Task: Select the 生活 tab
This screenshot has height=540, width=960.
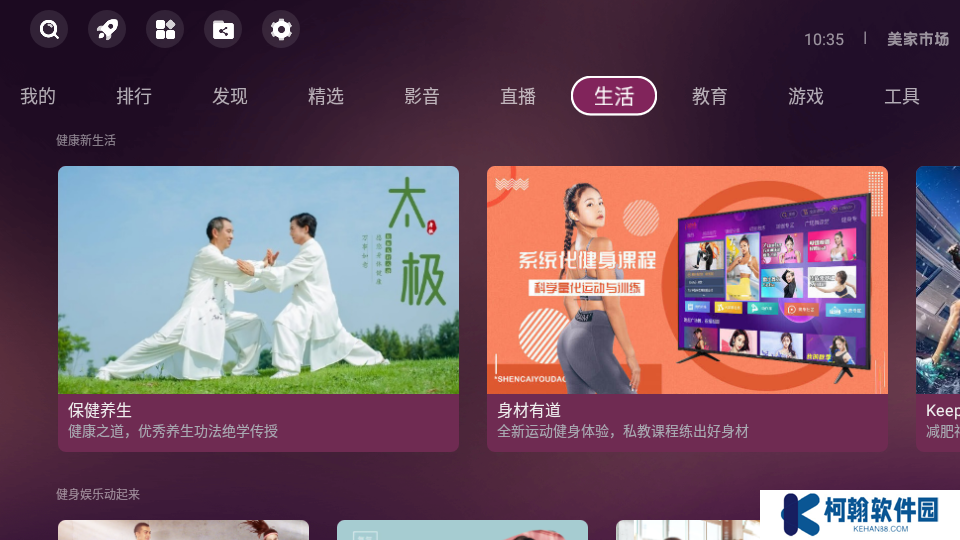Action: point(614,96)
